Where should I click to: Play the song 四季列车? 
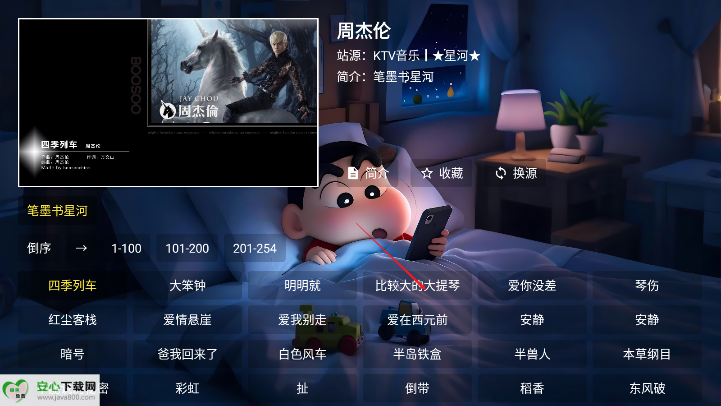(x=73, y=286)
